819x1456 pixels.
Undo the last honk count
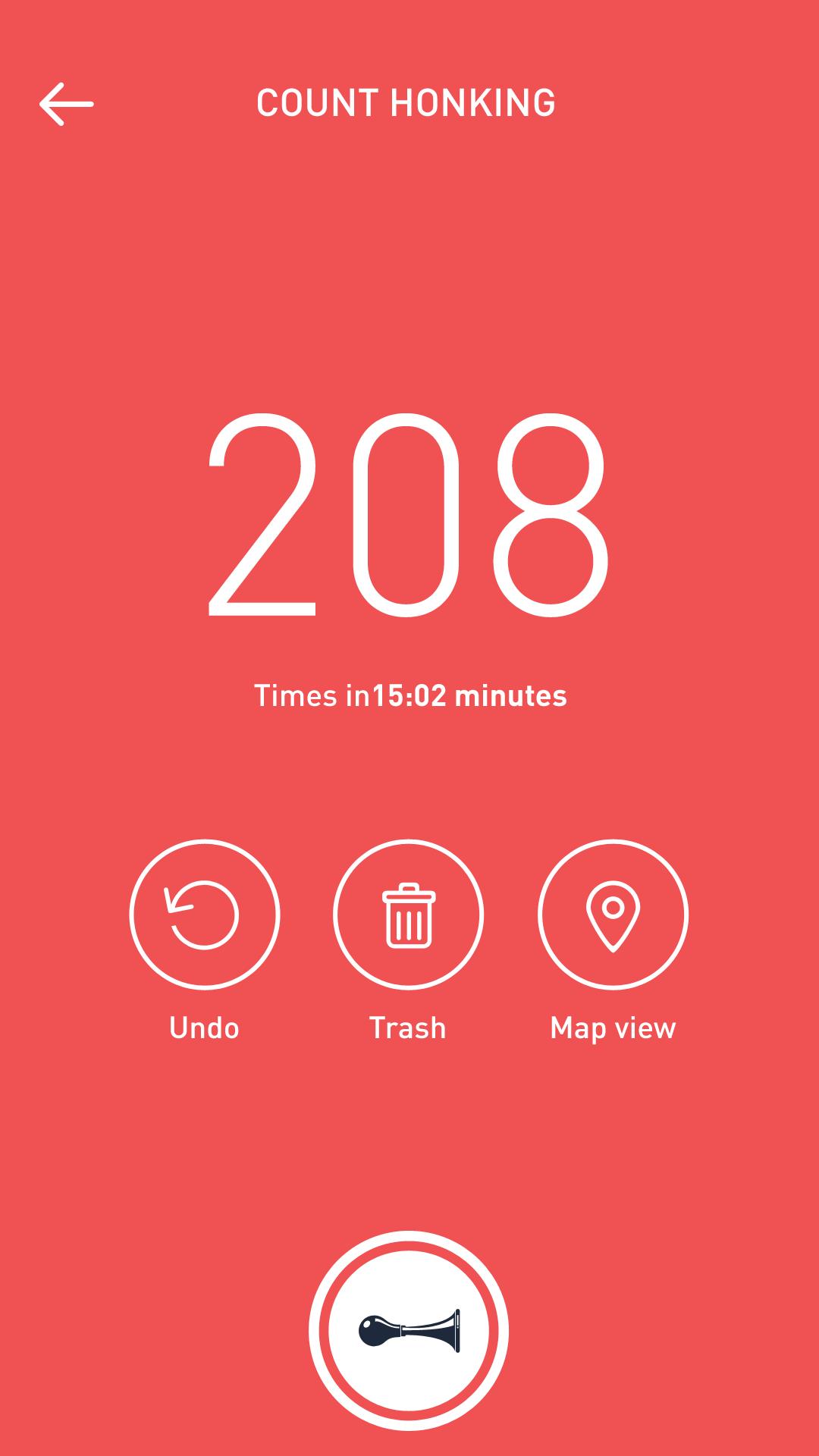pyautogui.click(x=204, y=915)
